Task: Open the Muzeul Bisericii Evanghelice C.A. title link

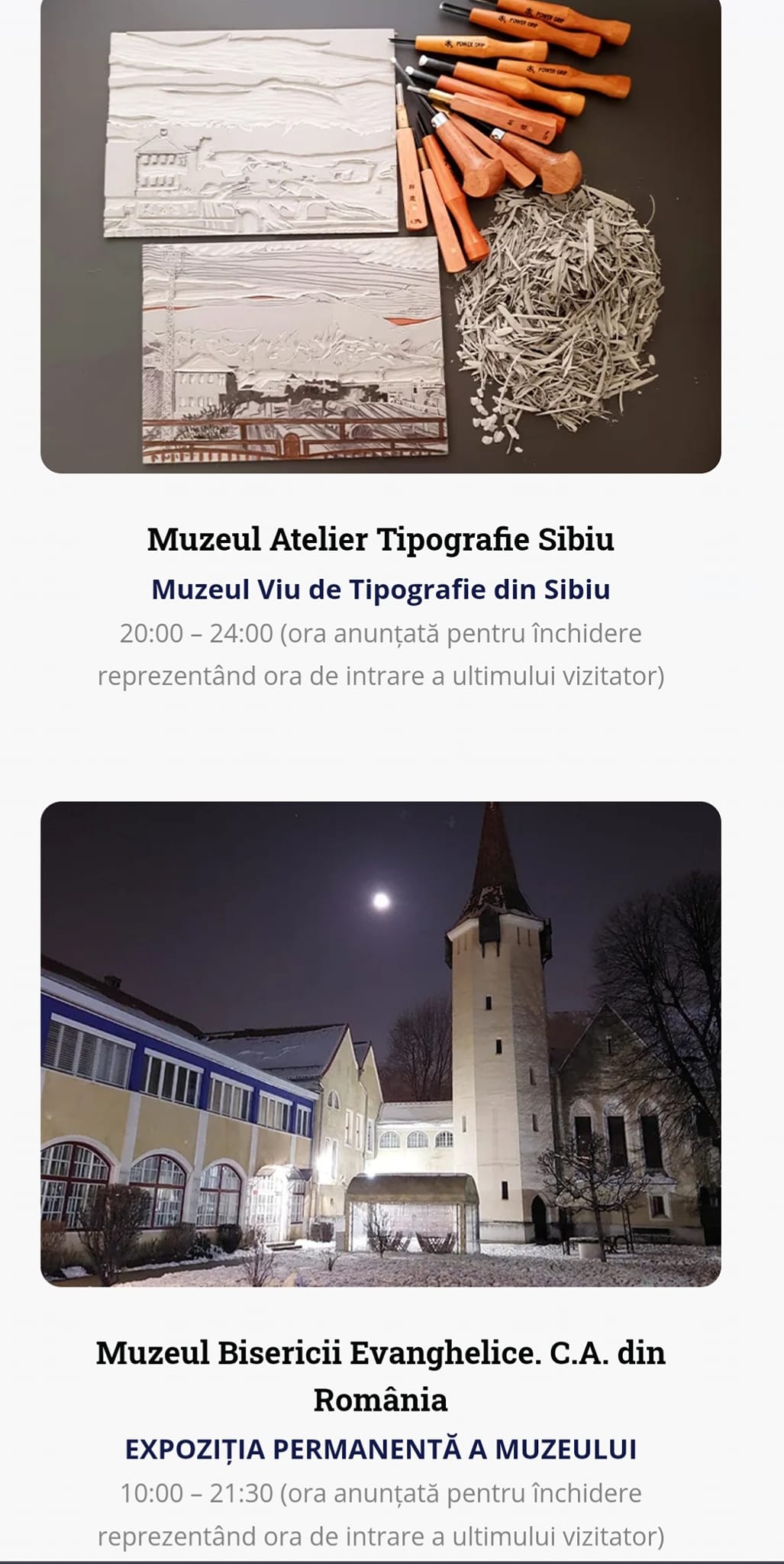Action: tap(380, 1375)
